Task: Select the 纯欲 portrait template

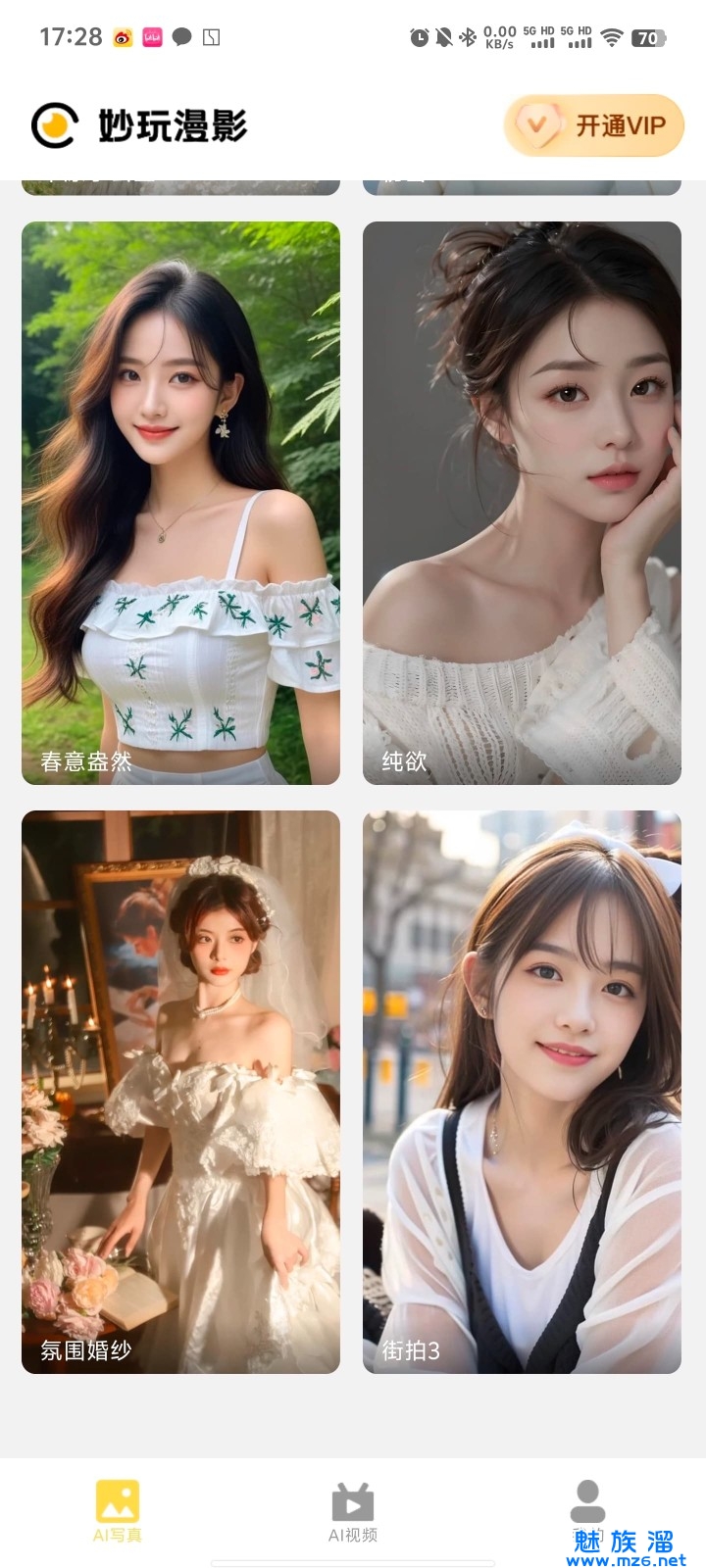Action: pos(522,503)
